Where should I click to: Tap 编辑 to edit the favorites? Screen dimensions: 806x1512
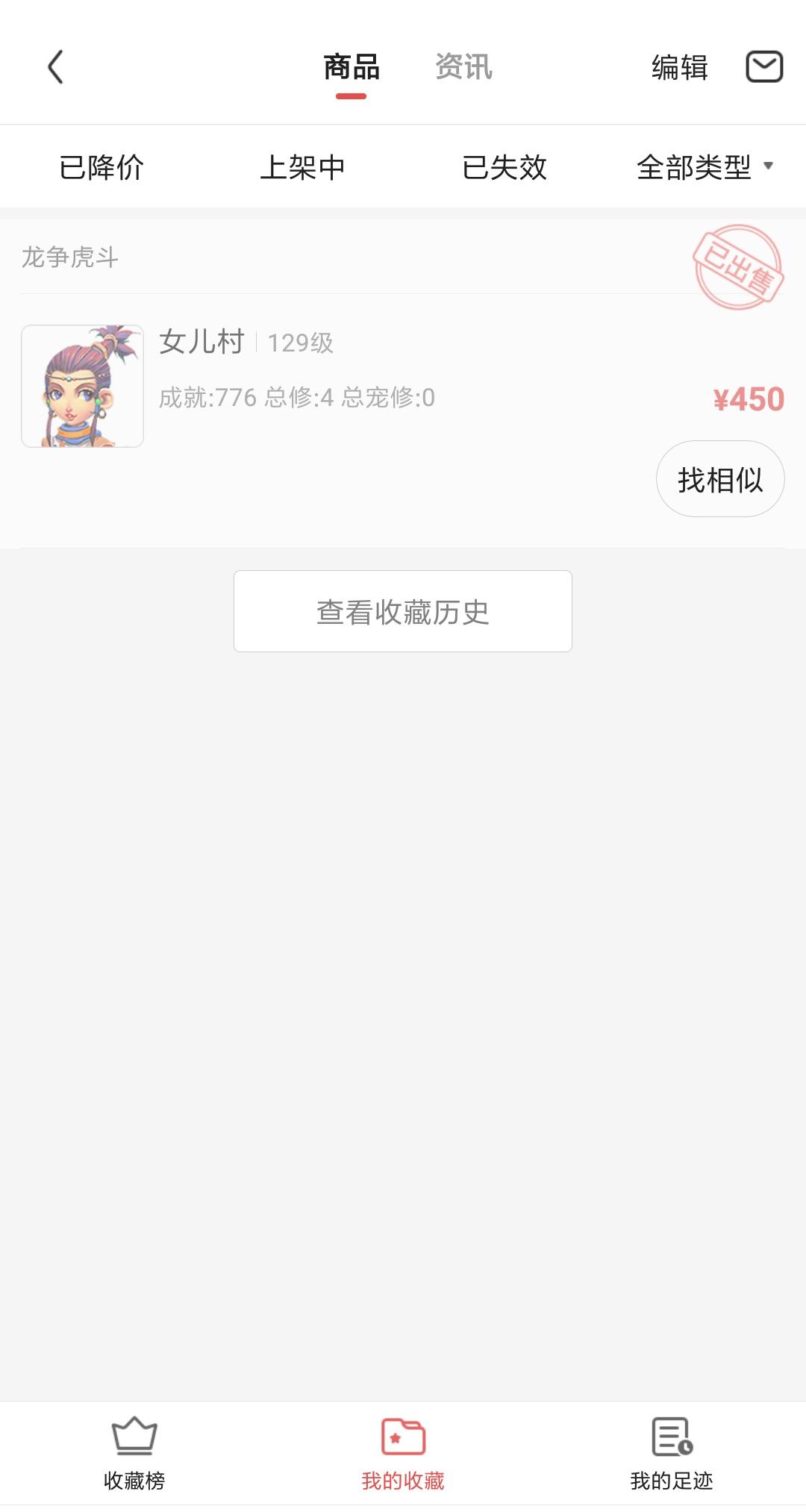679,67
